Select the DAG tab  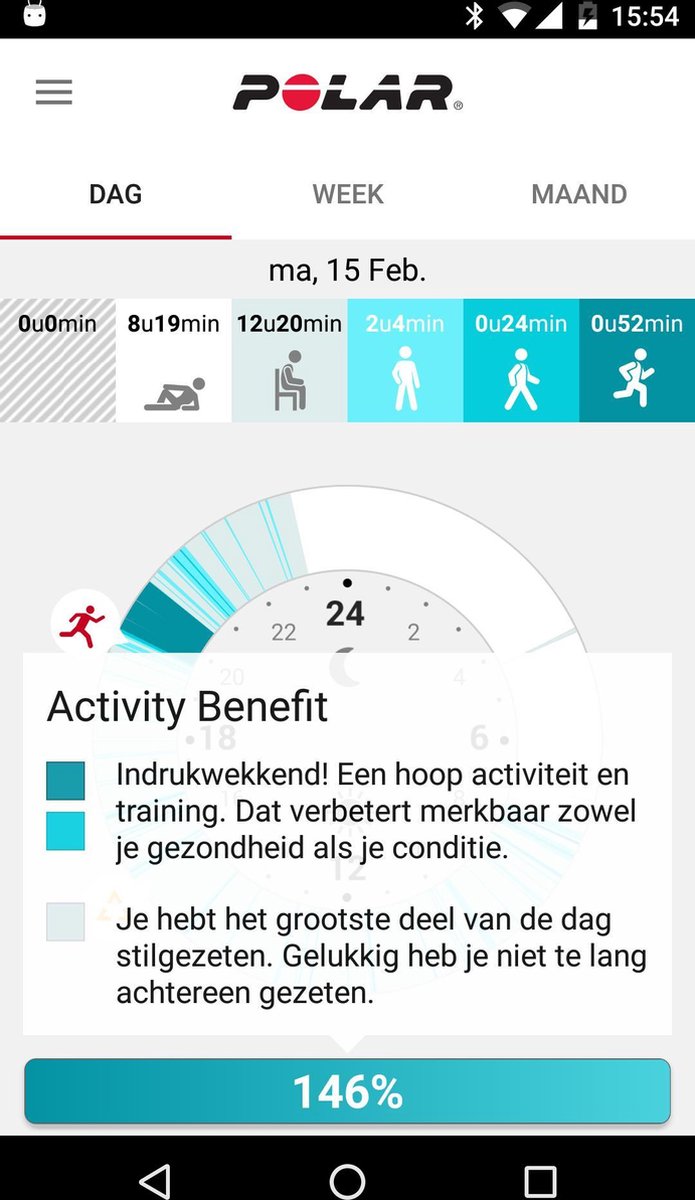coord(115,194)
